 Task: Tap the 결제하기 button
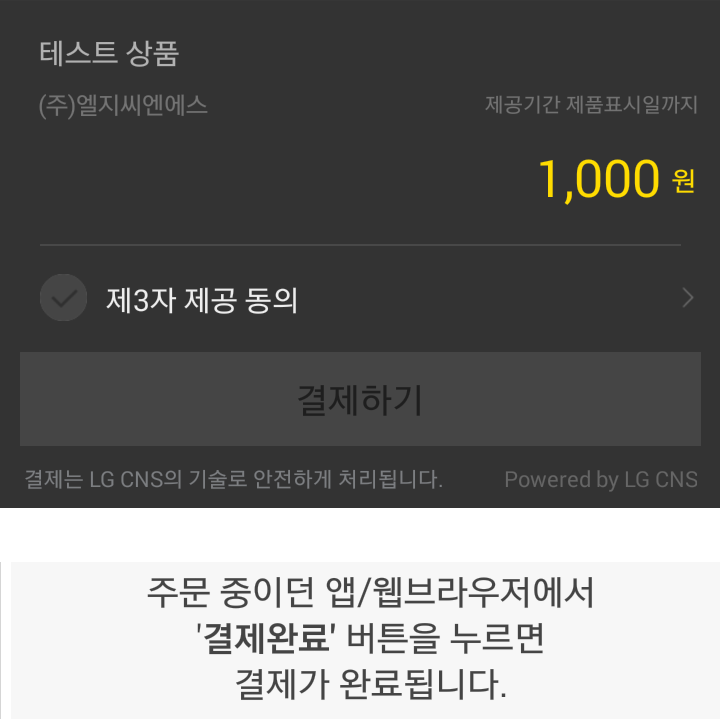(x=360, y=399)
